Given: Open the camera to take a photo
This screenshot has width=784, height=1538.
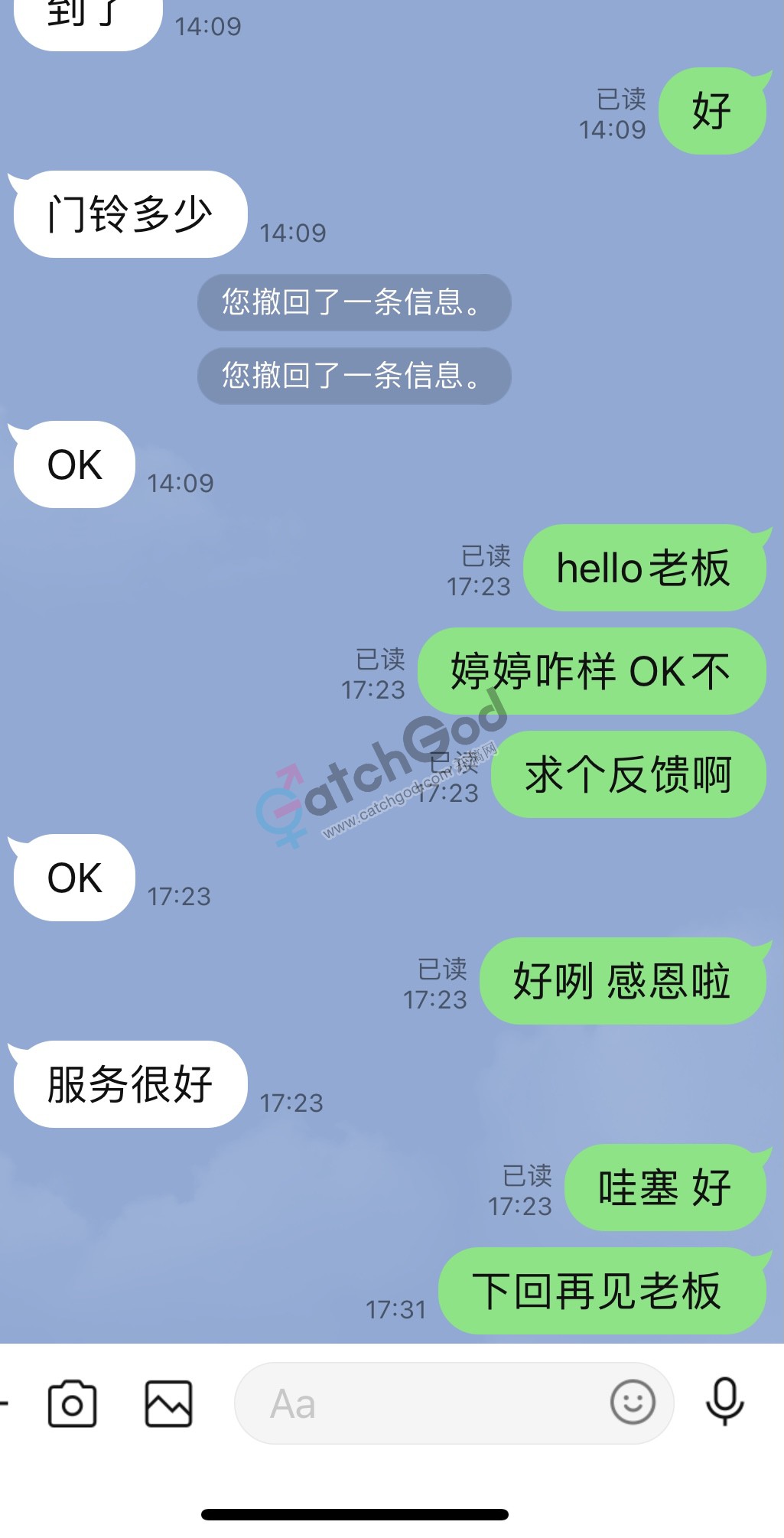Looking at the screenshot, I should pyautogui.click(x=72, y=1404).
